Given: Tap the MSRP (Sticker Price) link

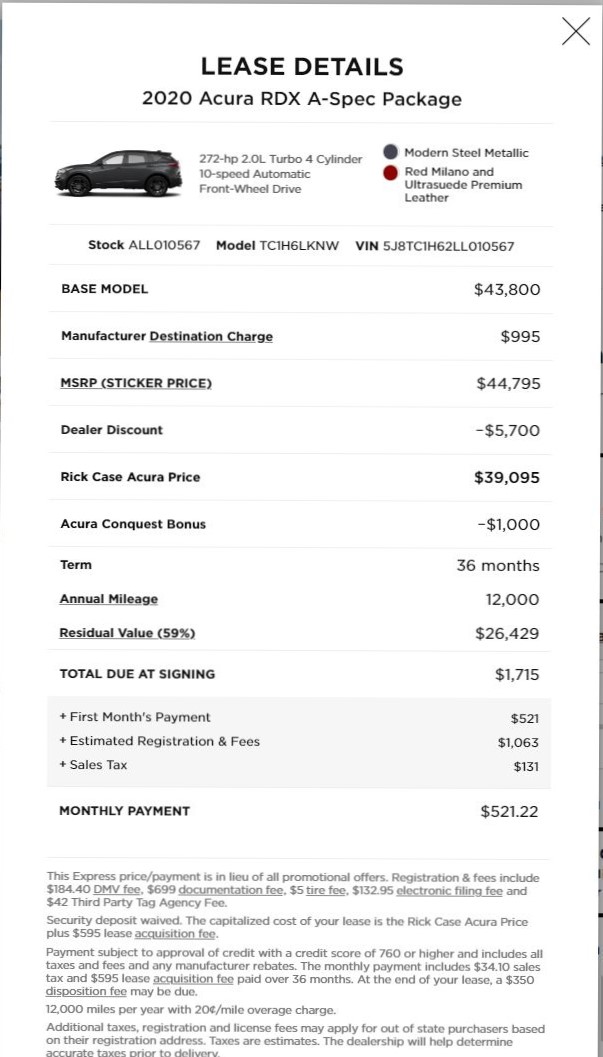Looking at the screenshot, I should coord(136,383).
